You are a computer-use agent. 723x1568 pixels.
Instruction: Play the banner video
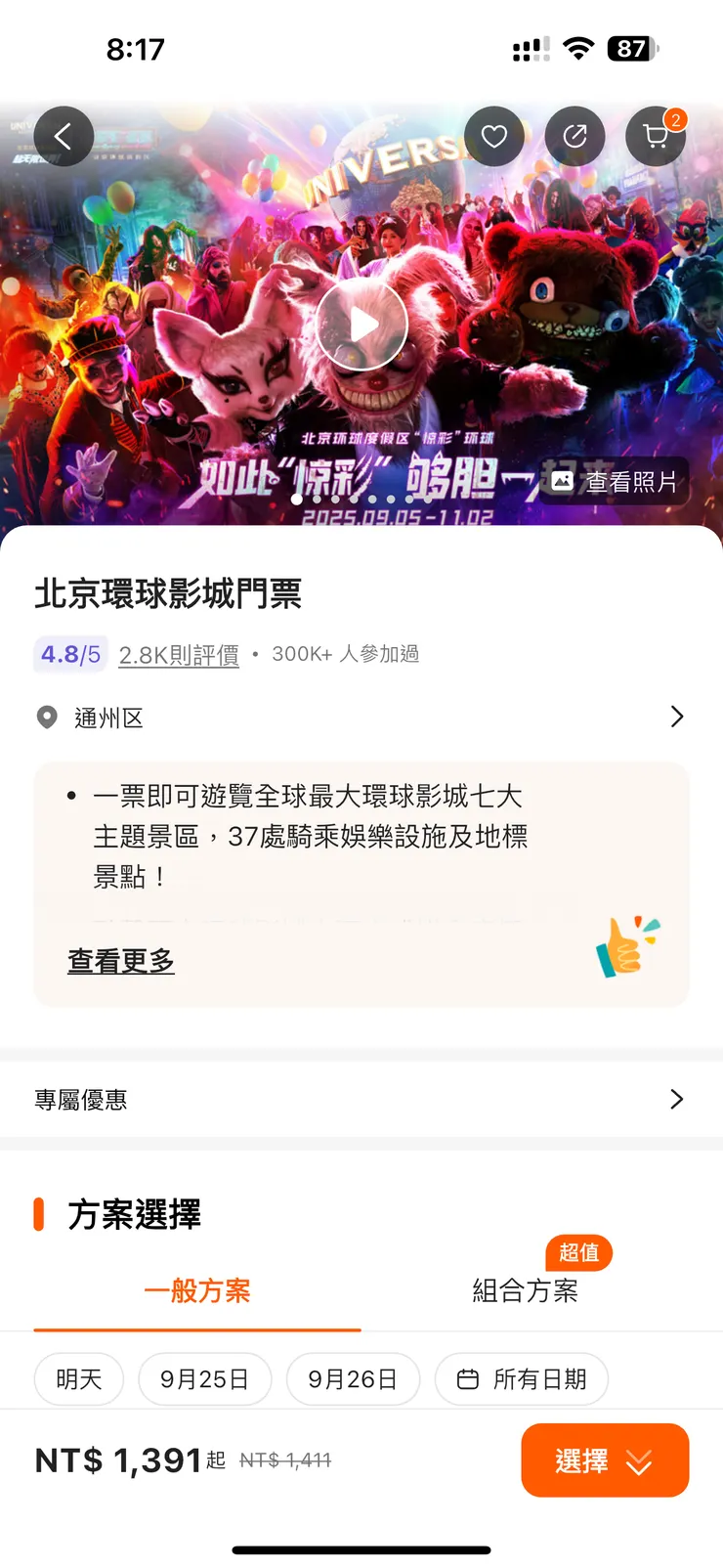(x=361, y=325)
